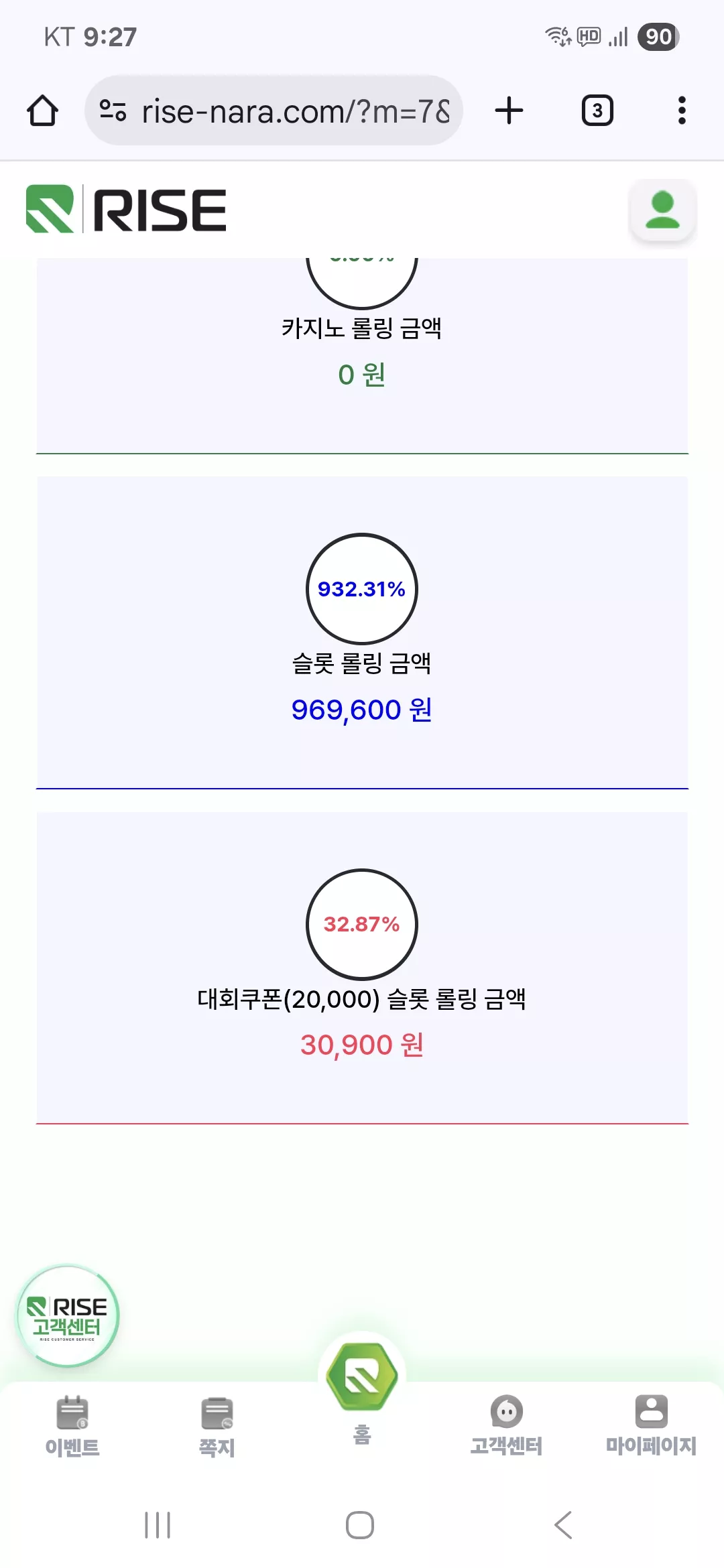Open the tab switcher showing 3 tabs

point(597,111)
